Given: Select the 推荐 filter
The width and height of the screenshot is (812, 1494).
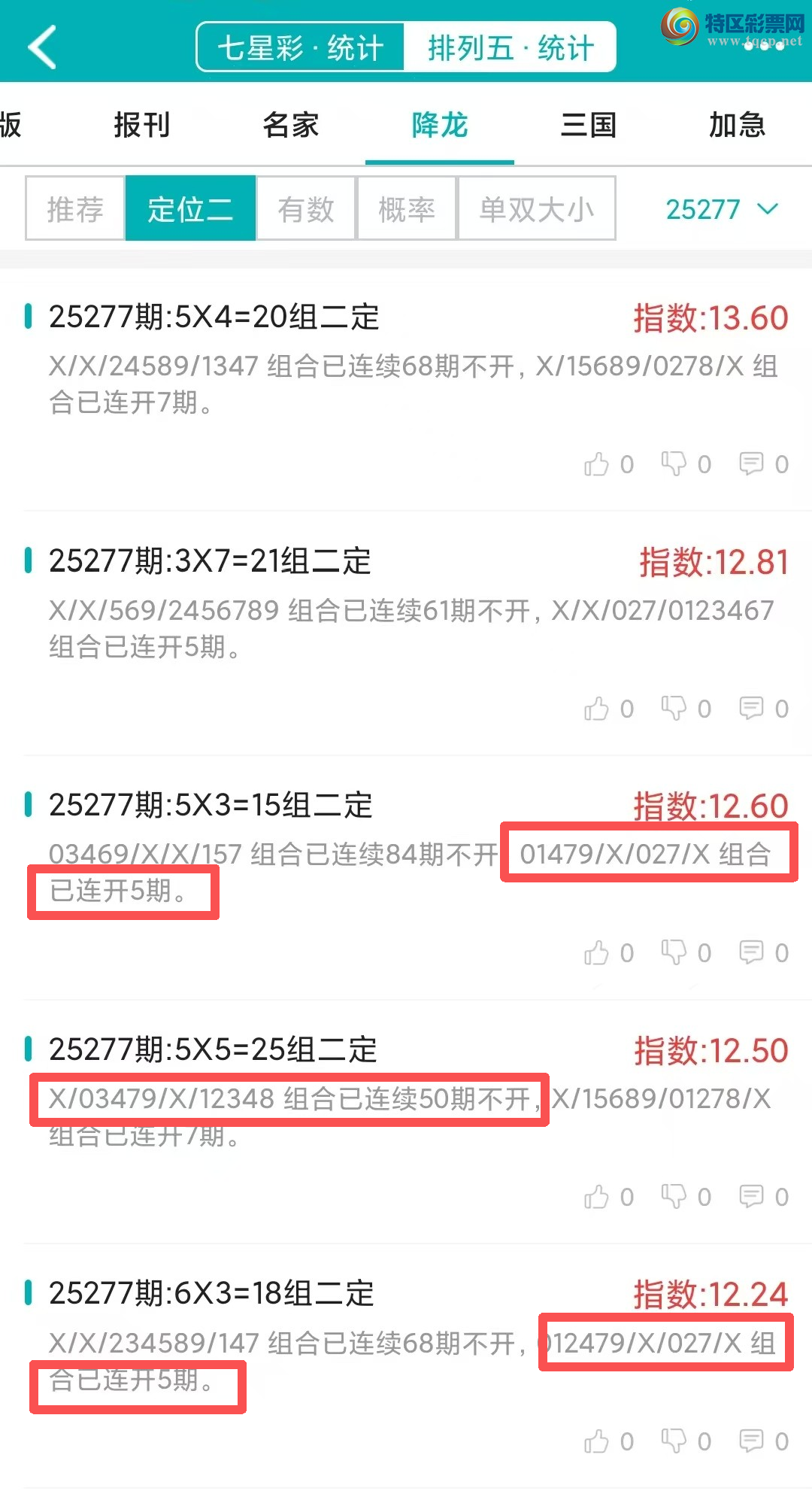Looking at the screenshot, I should [75, 209].
